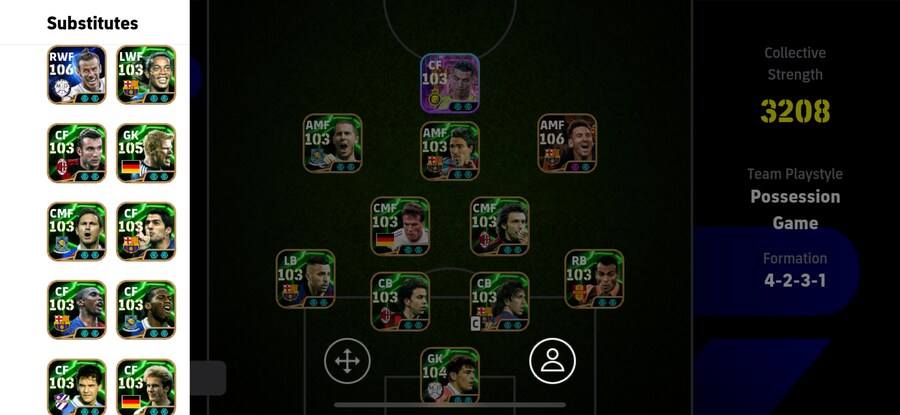
Task: Choose the CMF 103 substitute card
Action: (77, 231)
